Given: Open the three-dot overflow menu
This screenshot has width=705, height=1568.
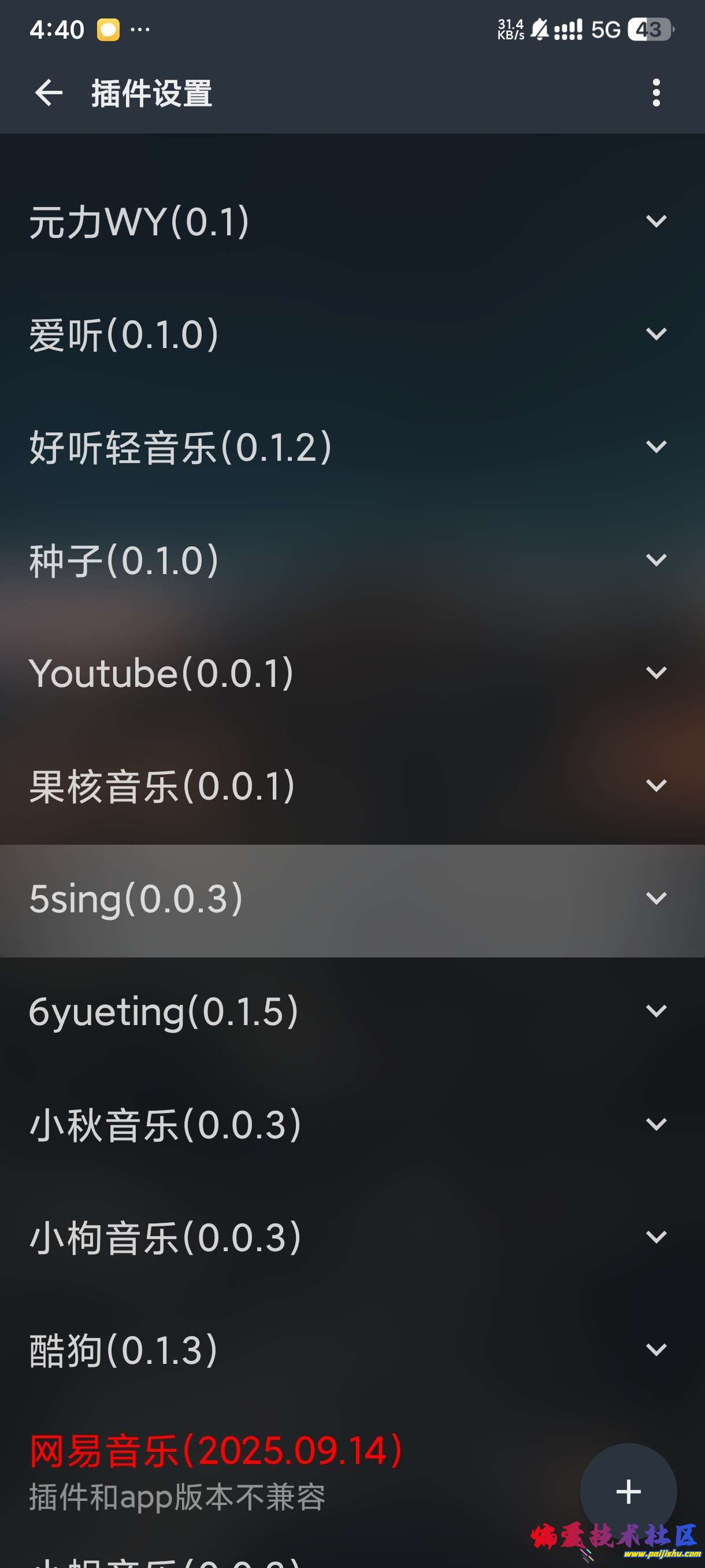Looking at the screenshot, I should tap(656, 93).
